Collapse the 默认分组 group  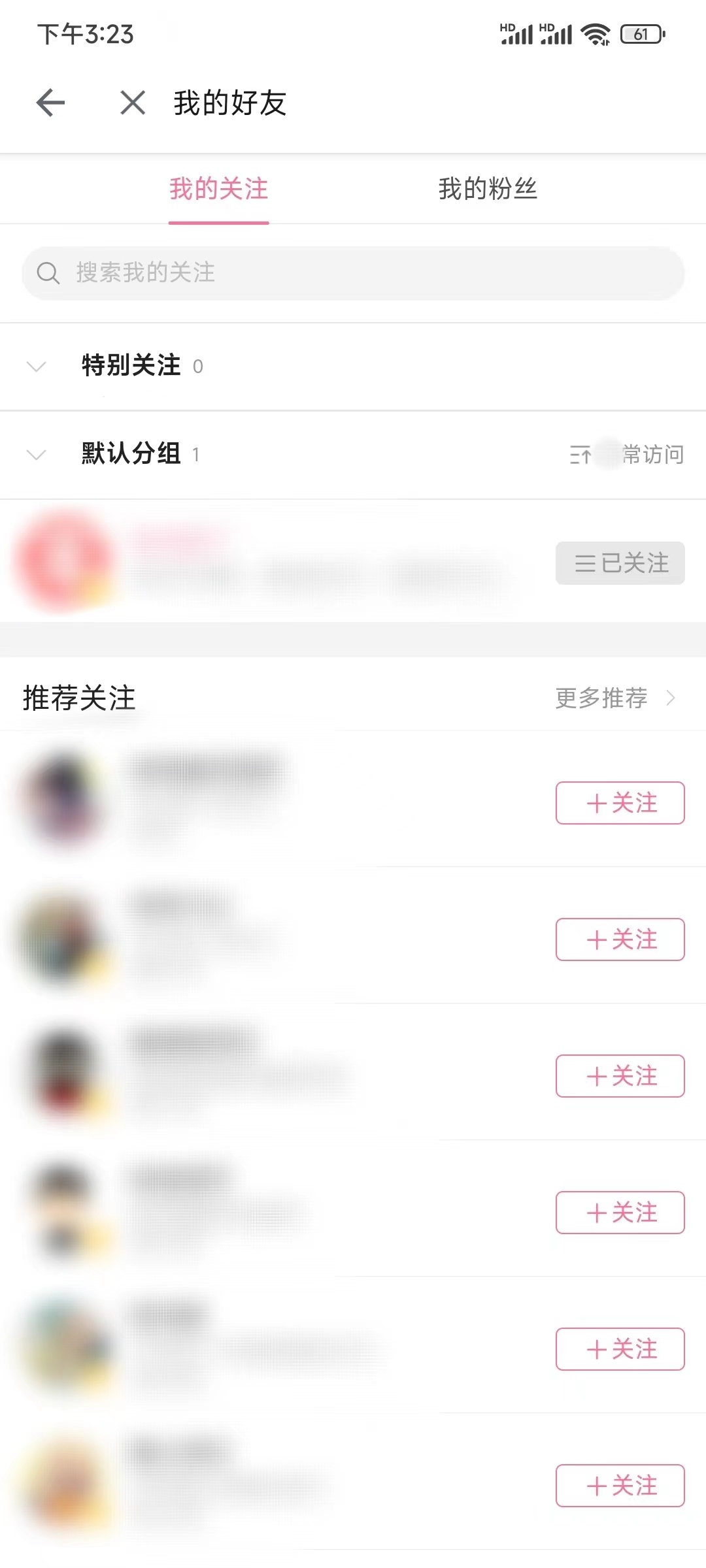[36, 455]
